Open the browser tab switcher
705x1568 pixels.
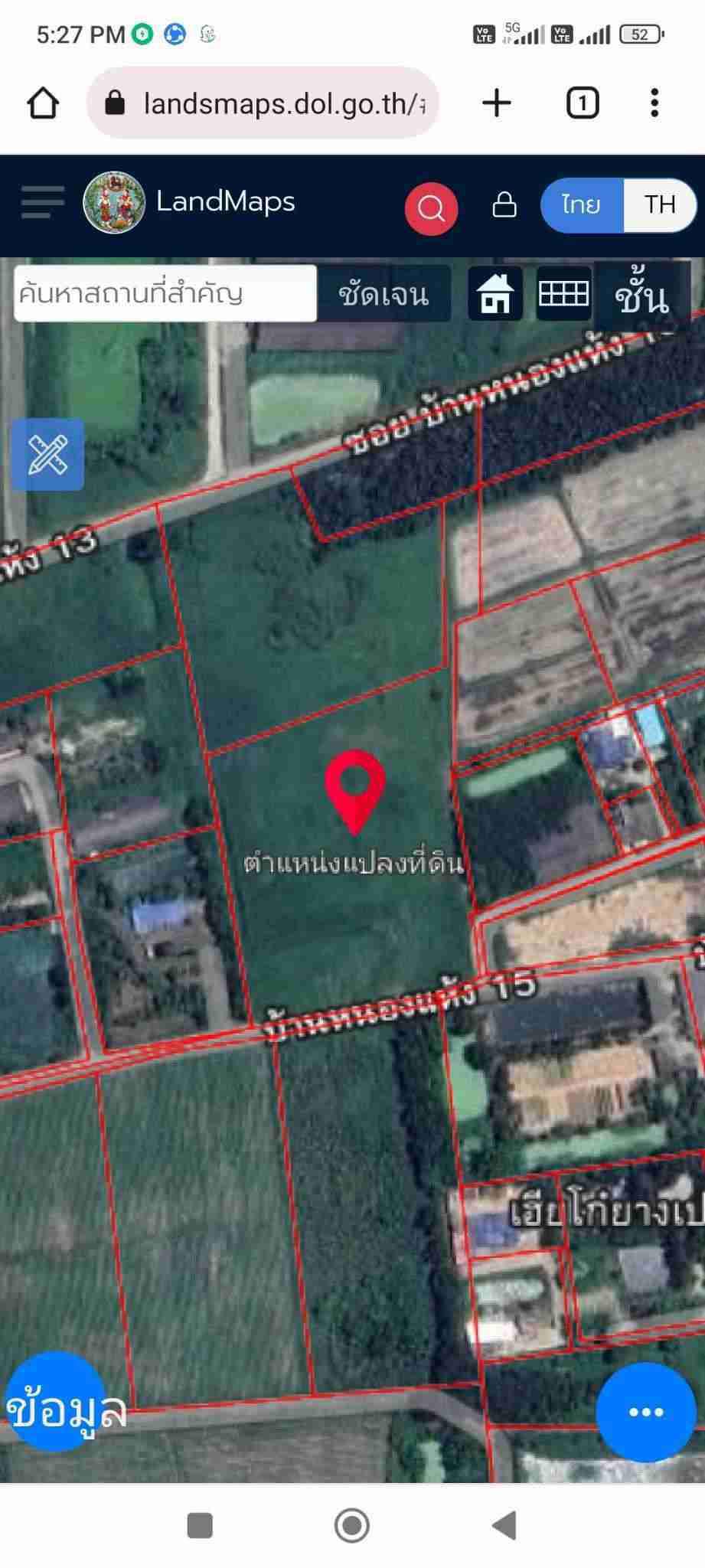coord(582,103)
